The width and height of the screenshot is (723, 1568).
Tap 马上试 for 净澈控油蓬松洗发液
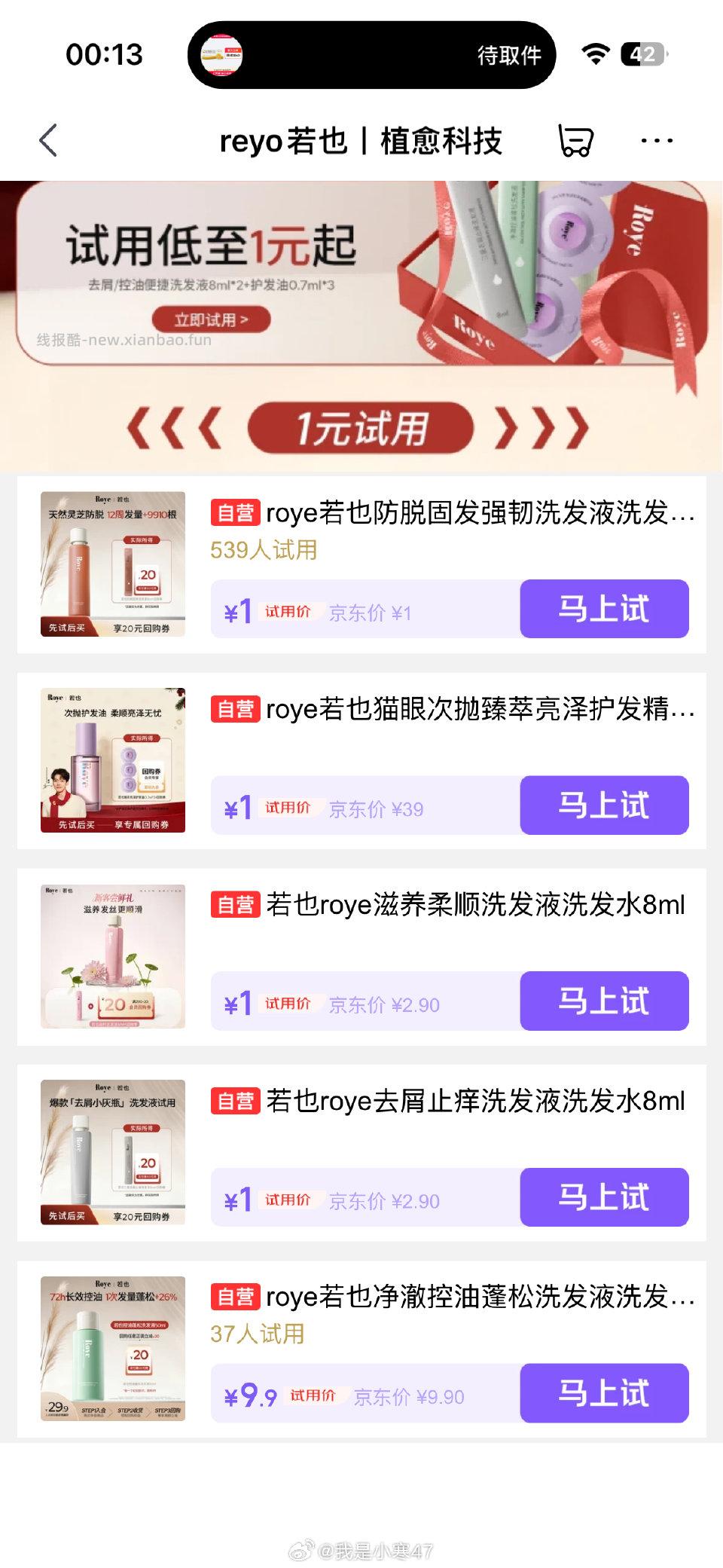point(604,1395)
